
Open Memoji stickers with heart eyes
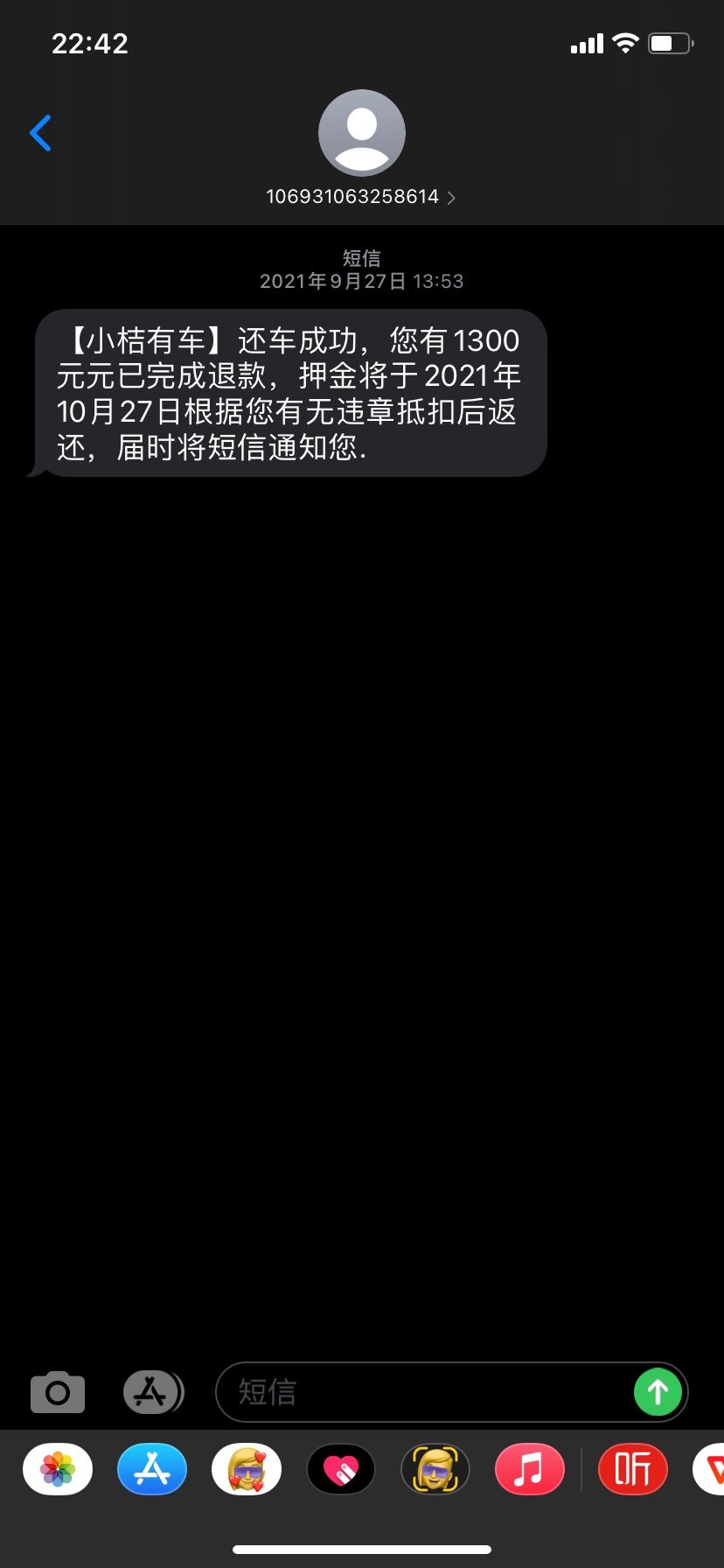point(247,1469)
